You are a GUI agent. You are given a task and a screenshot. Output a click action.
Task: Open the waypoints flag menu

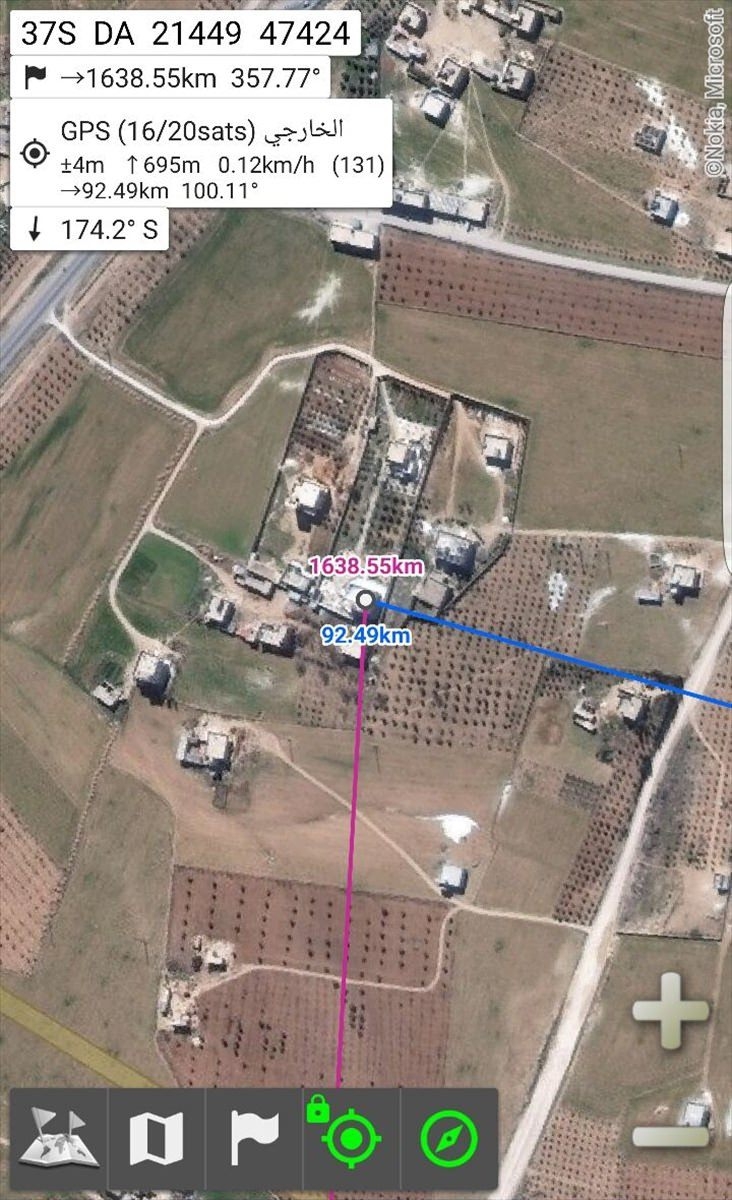coord(254,1138)
